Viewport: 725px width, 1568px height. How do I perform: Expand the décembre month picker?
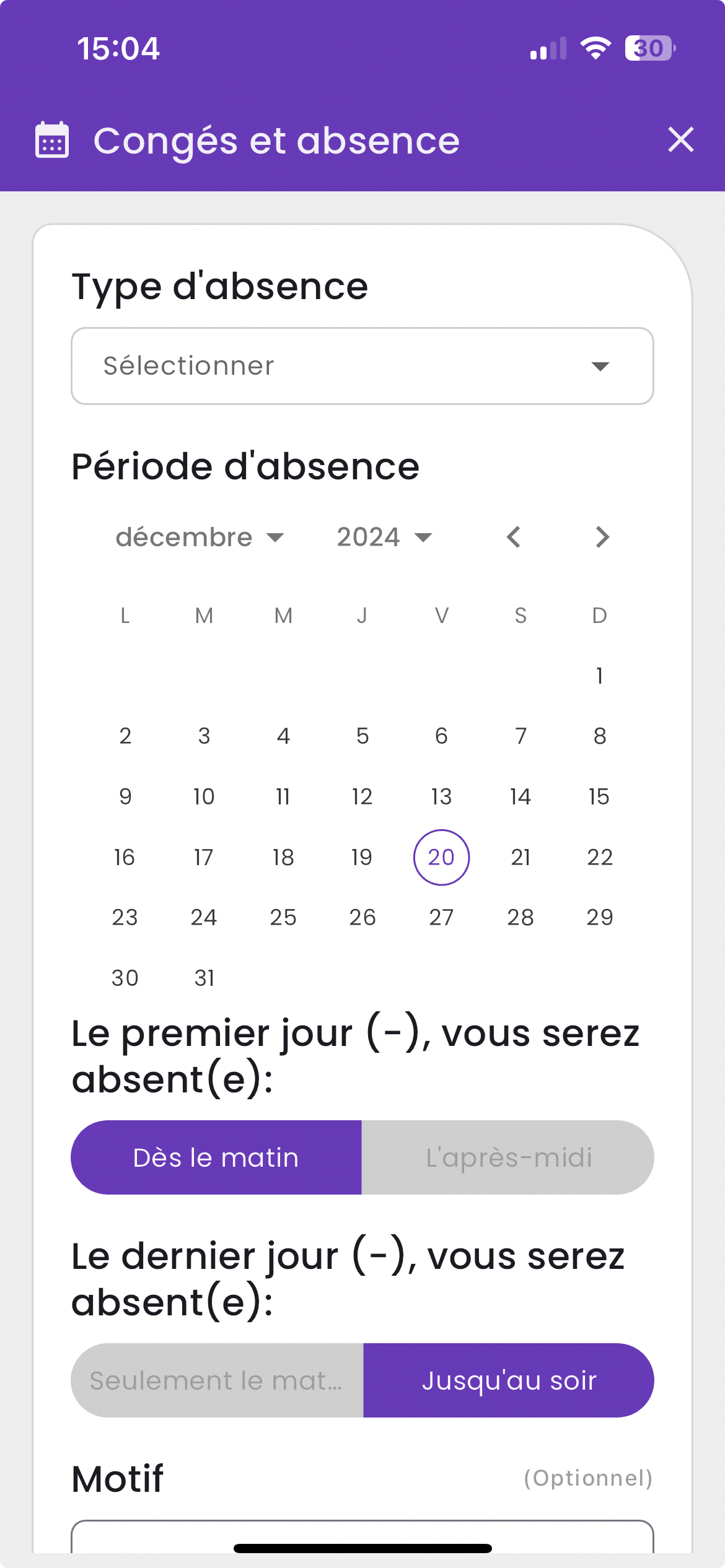200,537
